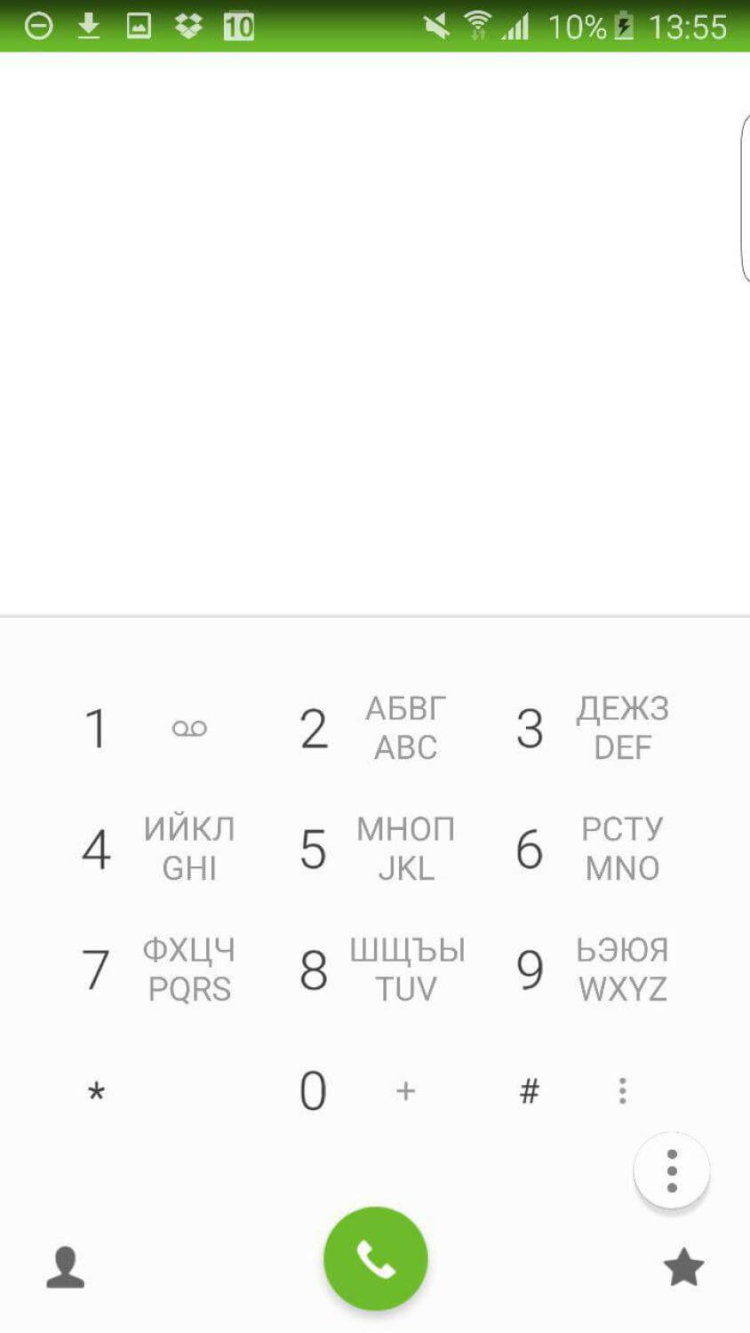Tap the asterisk key on the keypad

click(95, 1090)
